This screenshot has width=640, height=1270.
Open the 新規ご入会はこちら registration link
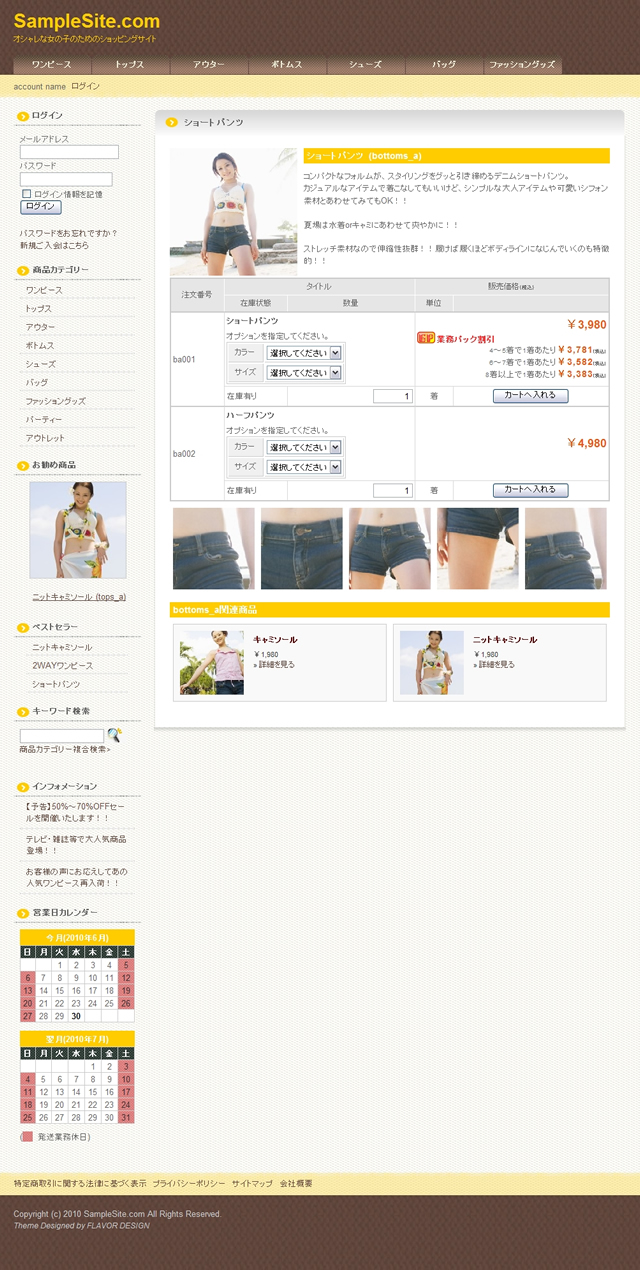54,245
